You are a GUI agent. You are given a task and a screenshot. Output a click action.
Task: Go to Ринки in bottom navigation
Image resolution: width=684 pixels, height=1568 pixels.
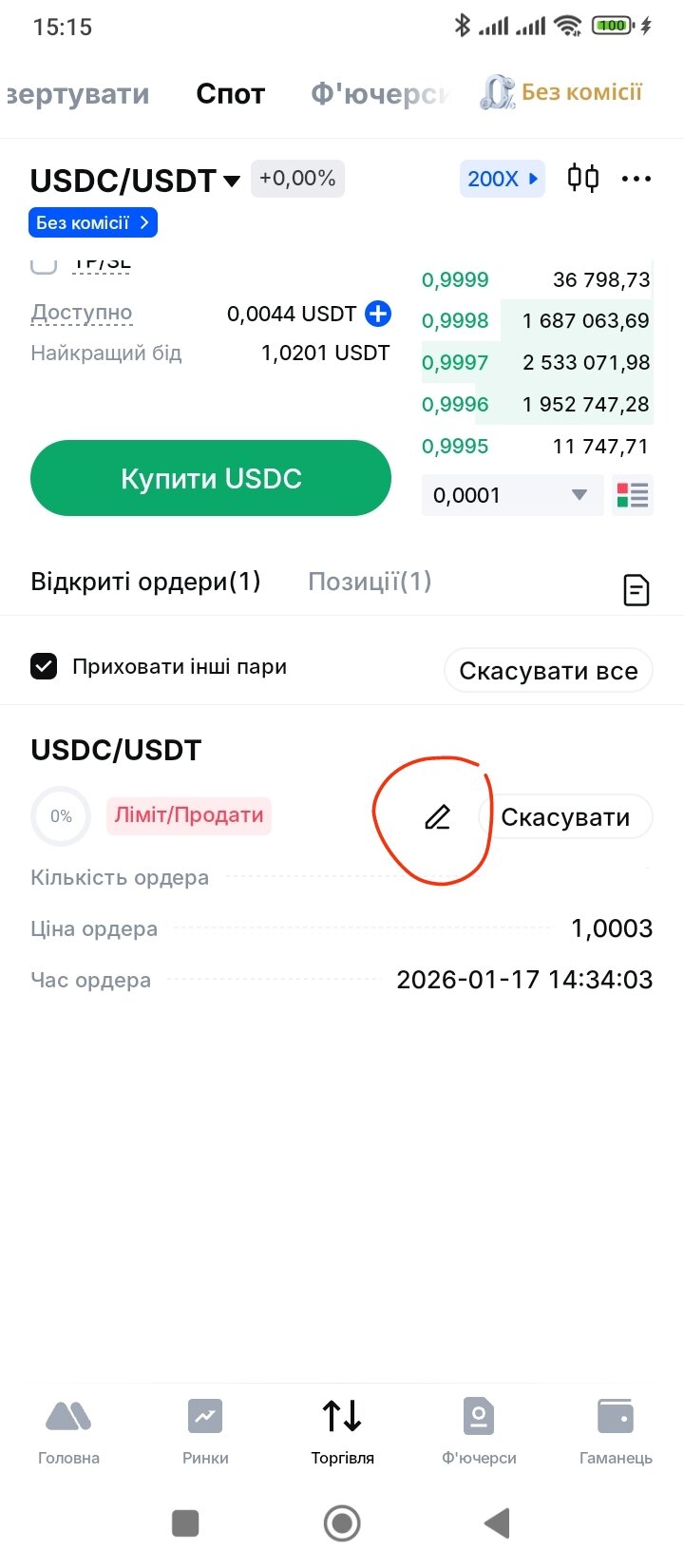[x=205, y=1430]
